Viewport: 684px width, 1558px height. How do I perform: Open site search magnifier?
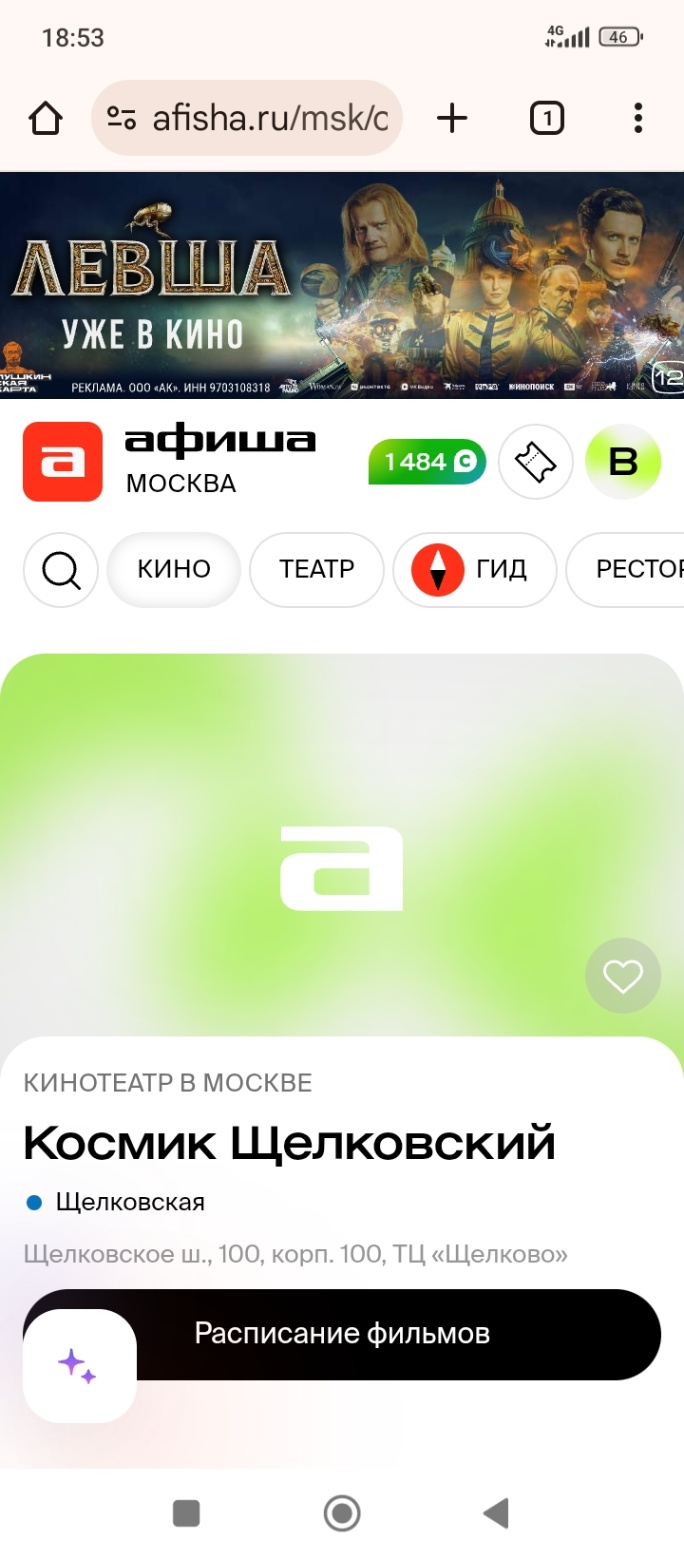click(x=61, y=570)
